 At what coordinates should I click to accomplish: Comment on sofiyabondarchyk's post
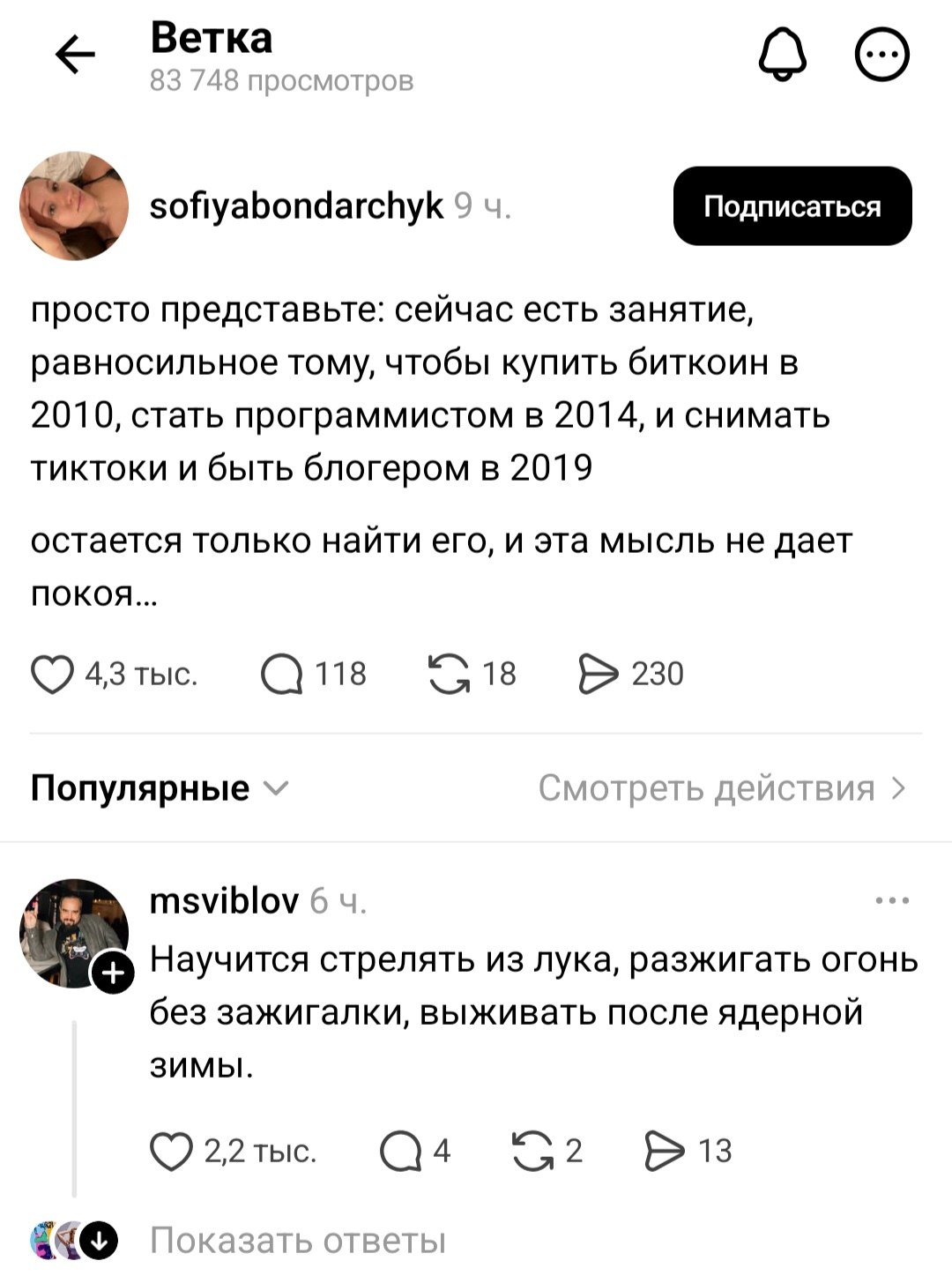tap(281, 675)
